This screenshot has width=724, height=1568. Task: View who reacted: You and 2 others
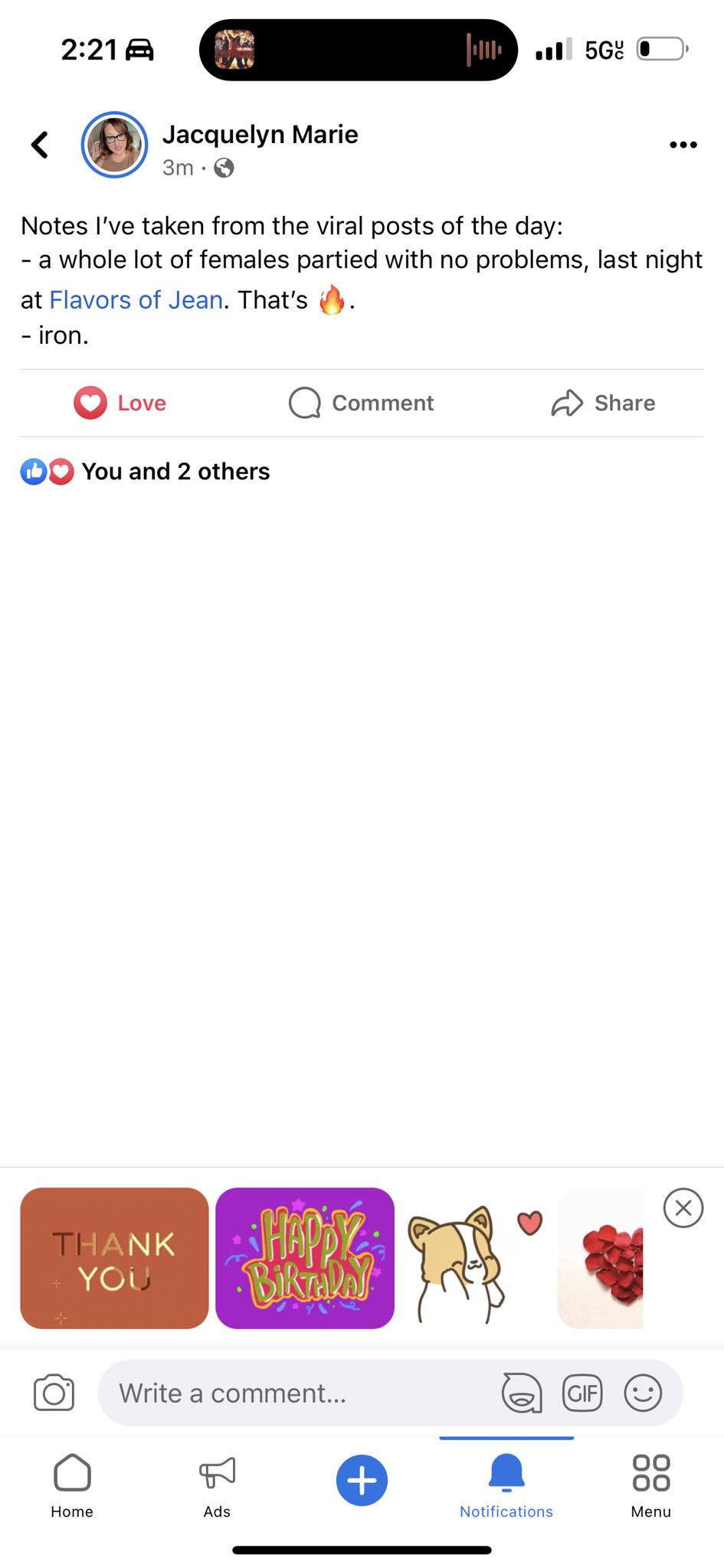click(x=175, y=472)
